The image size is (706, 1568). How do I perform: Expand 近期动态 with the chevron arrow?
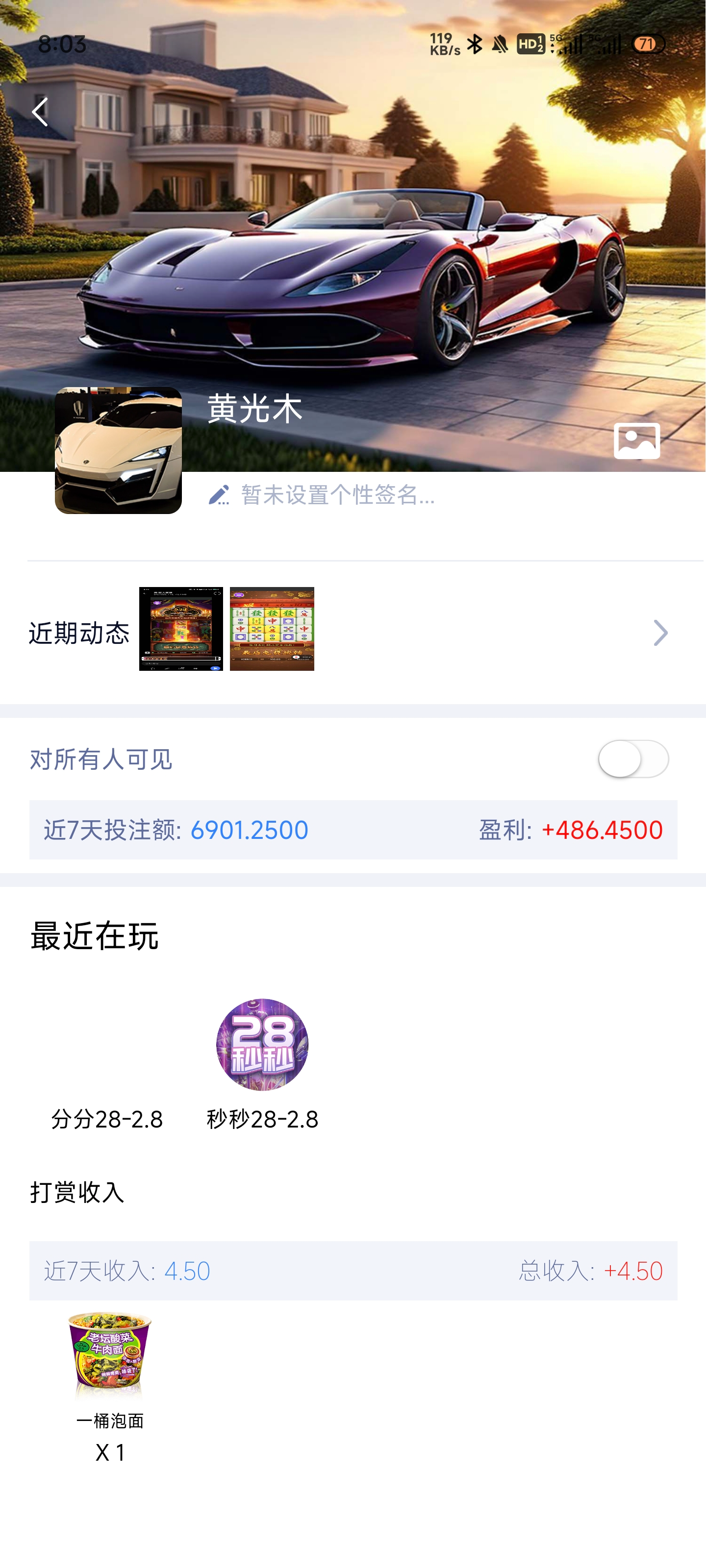coord(660,633)
